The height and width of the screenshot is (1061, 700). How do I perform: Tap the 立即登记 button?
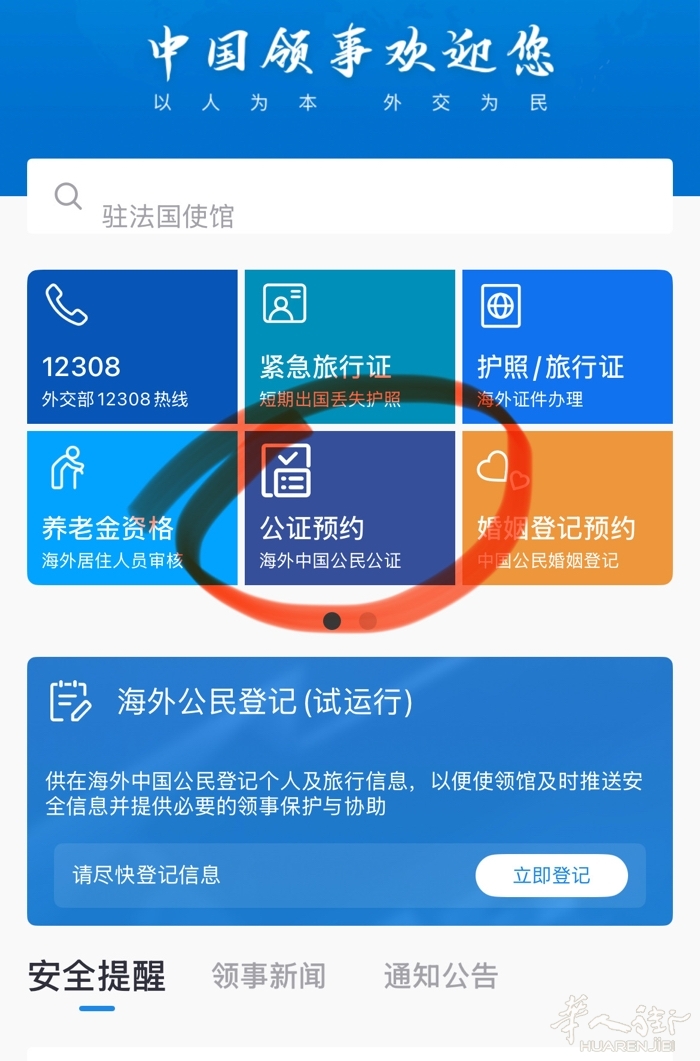coord(551,876)
